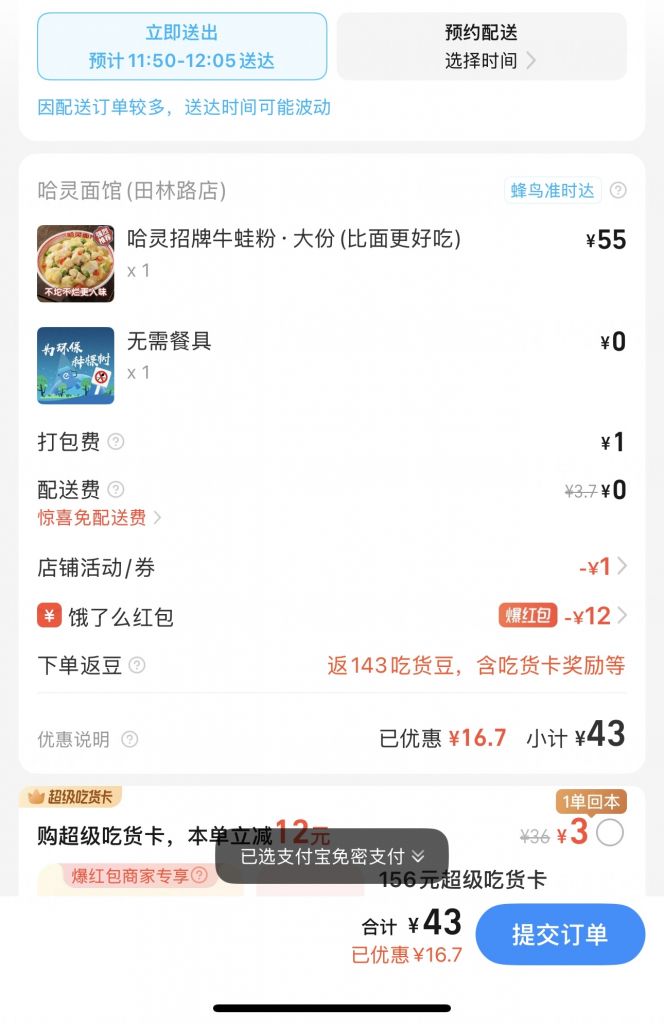The width and height of the screenshot is (664, 1024).
Task: Show 爆红包商家专享 help info
Action: coord(200,876)
